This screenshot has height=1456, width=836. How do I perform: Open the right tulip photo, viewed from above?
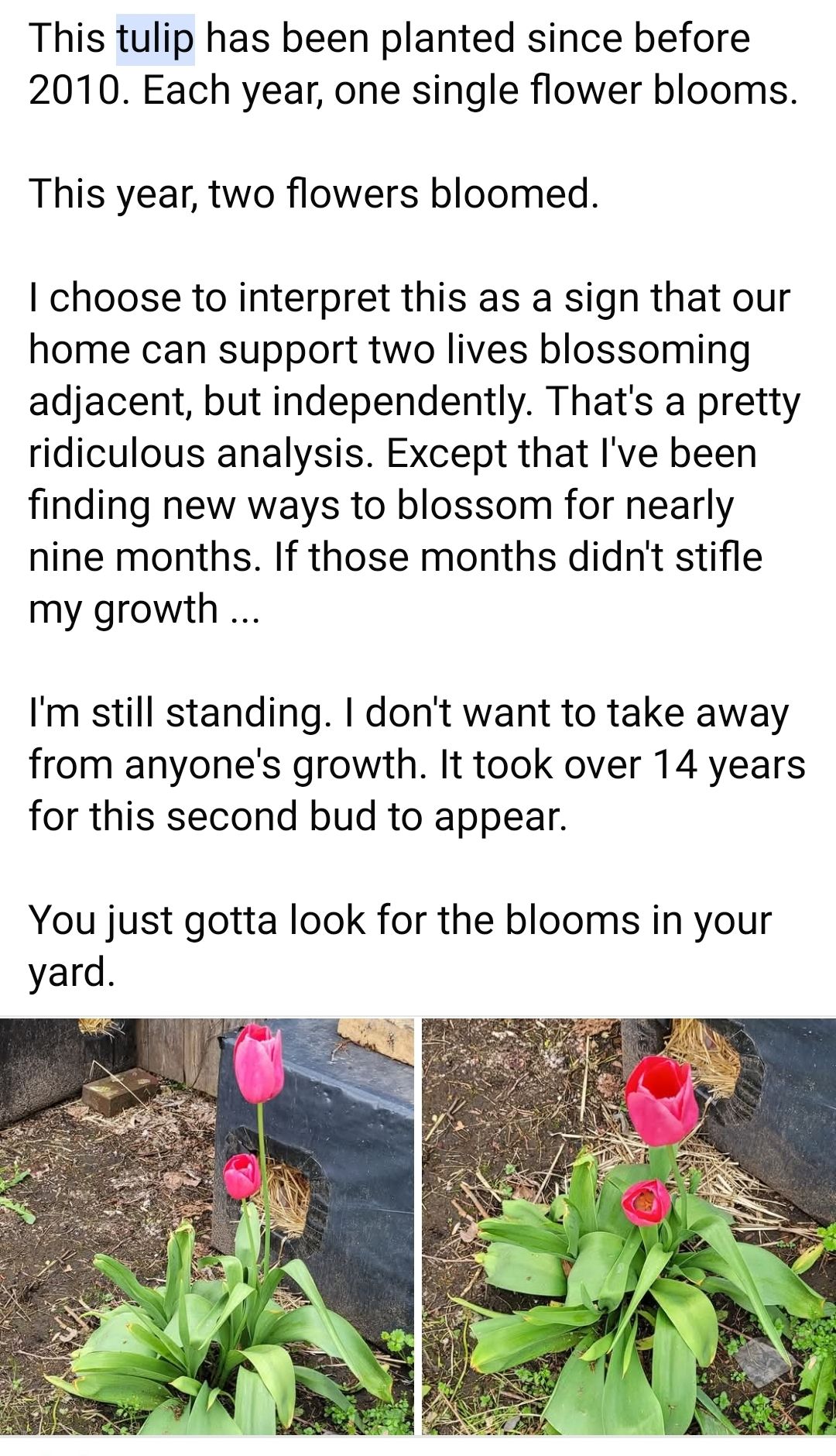(629, 1226)
